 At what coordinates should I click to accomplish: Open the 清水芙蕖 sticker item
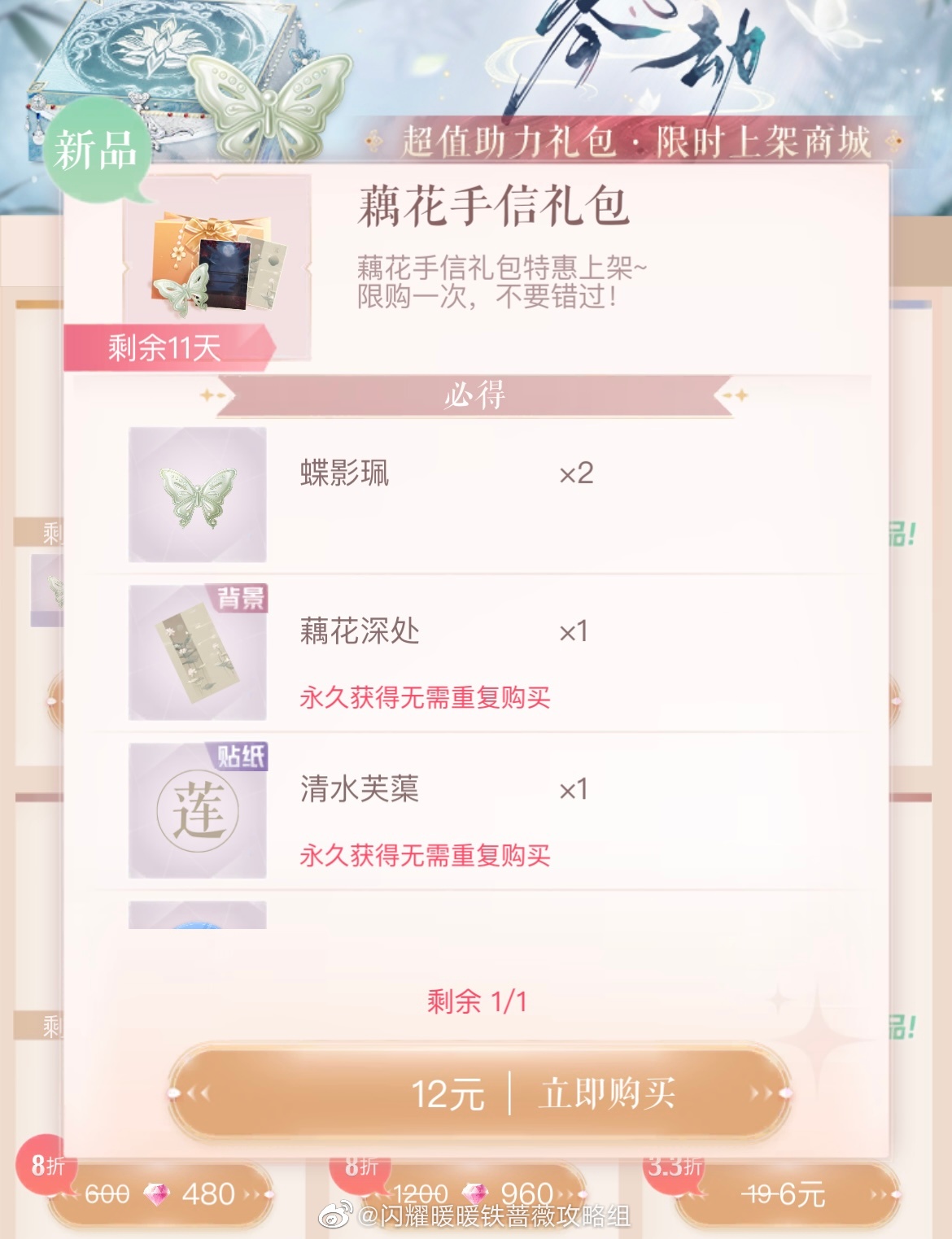[198, 810]
